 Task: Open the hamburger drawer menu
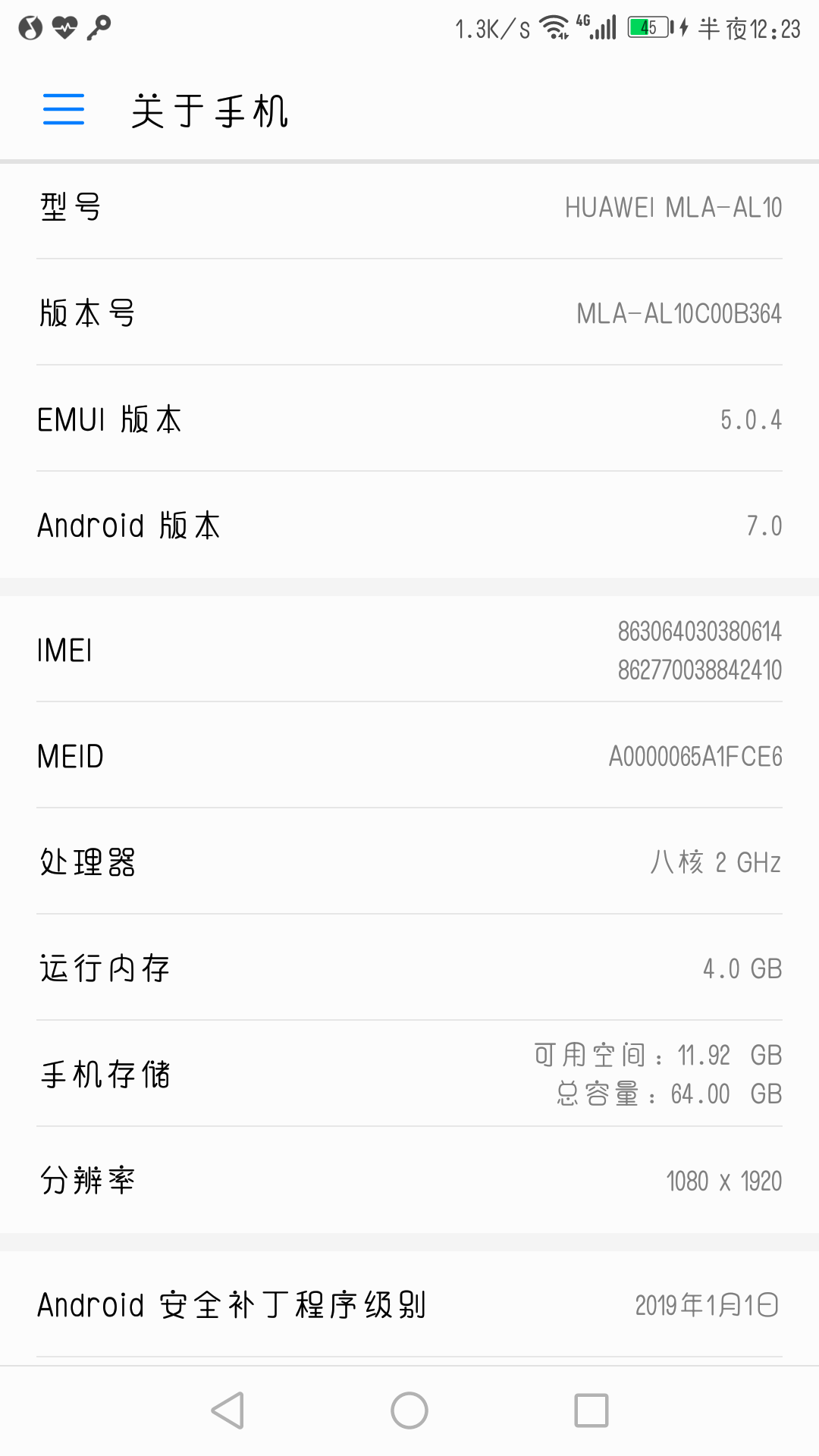coord(64,110)
